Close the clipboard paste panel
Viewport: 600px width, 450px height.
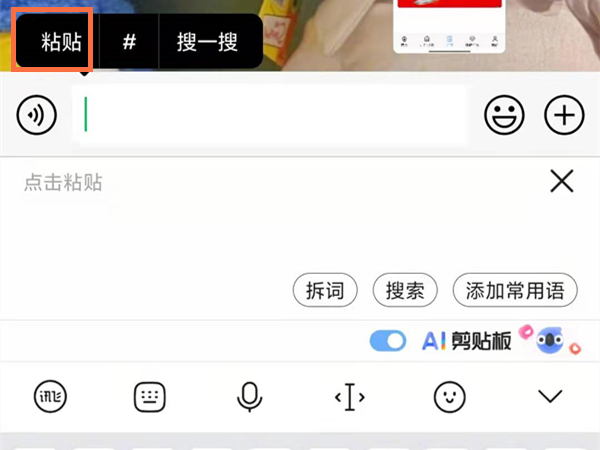562,181
